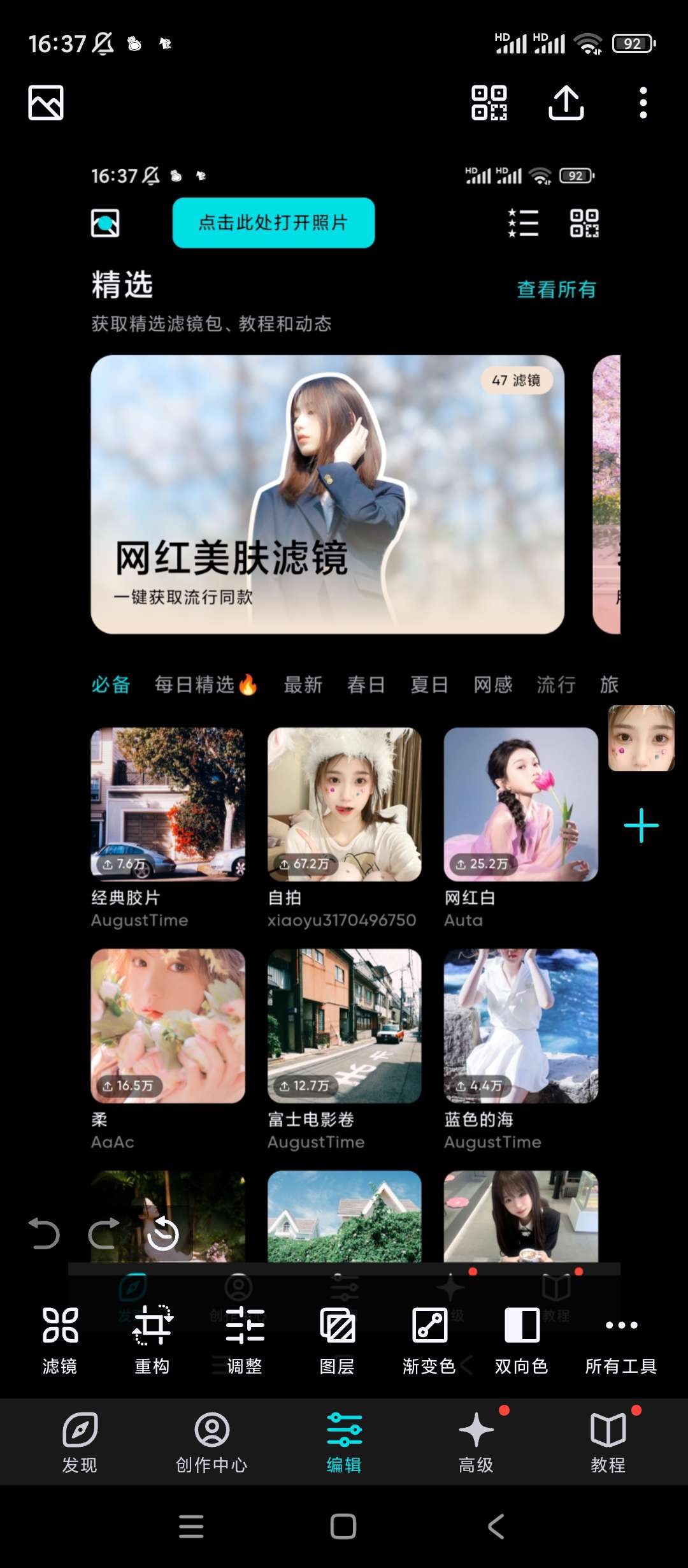
Task: Add a new photo with the plus
Action: 641,825
